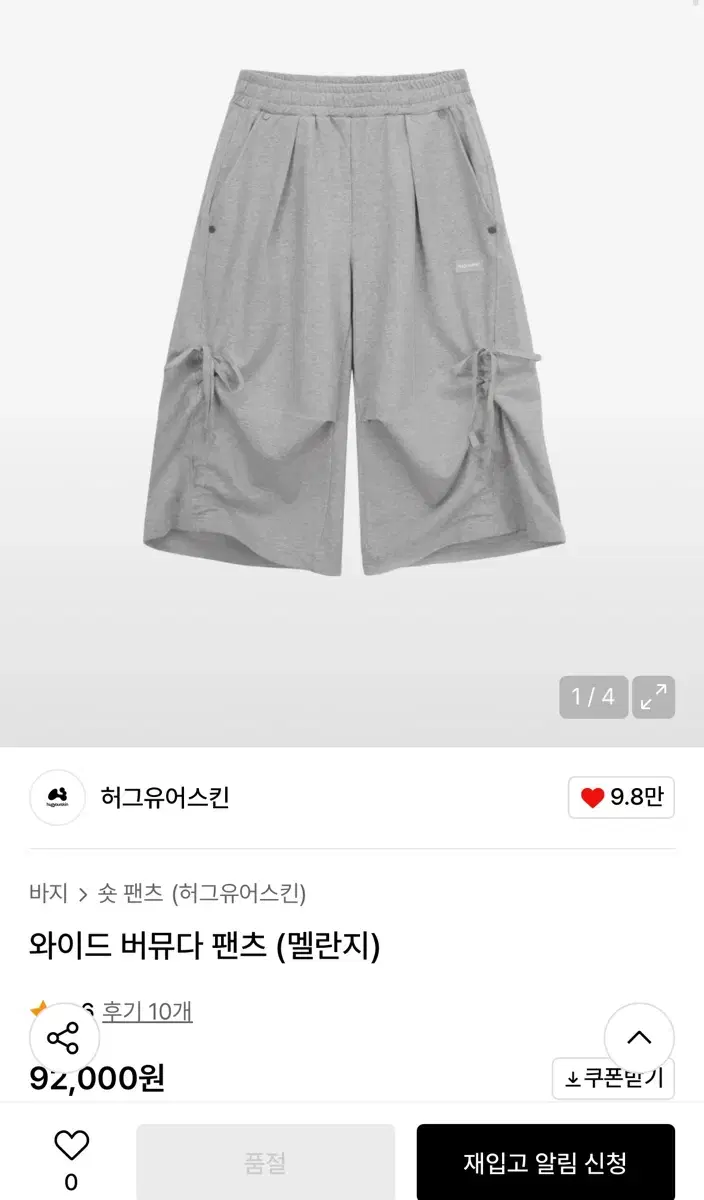Expand the product image to fullscreen
This screenshot has width=704, height=1200.
pyautogui.click(x=654, y=697)
